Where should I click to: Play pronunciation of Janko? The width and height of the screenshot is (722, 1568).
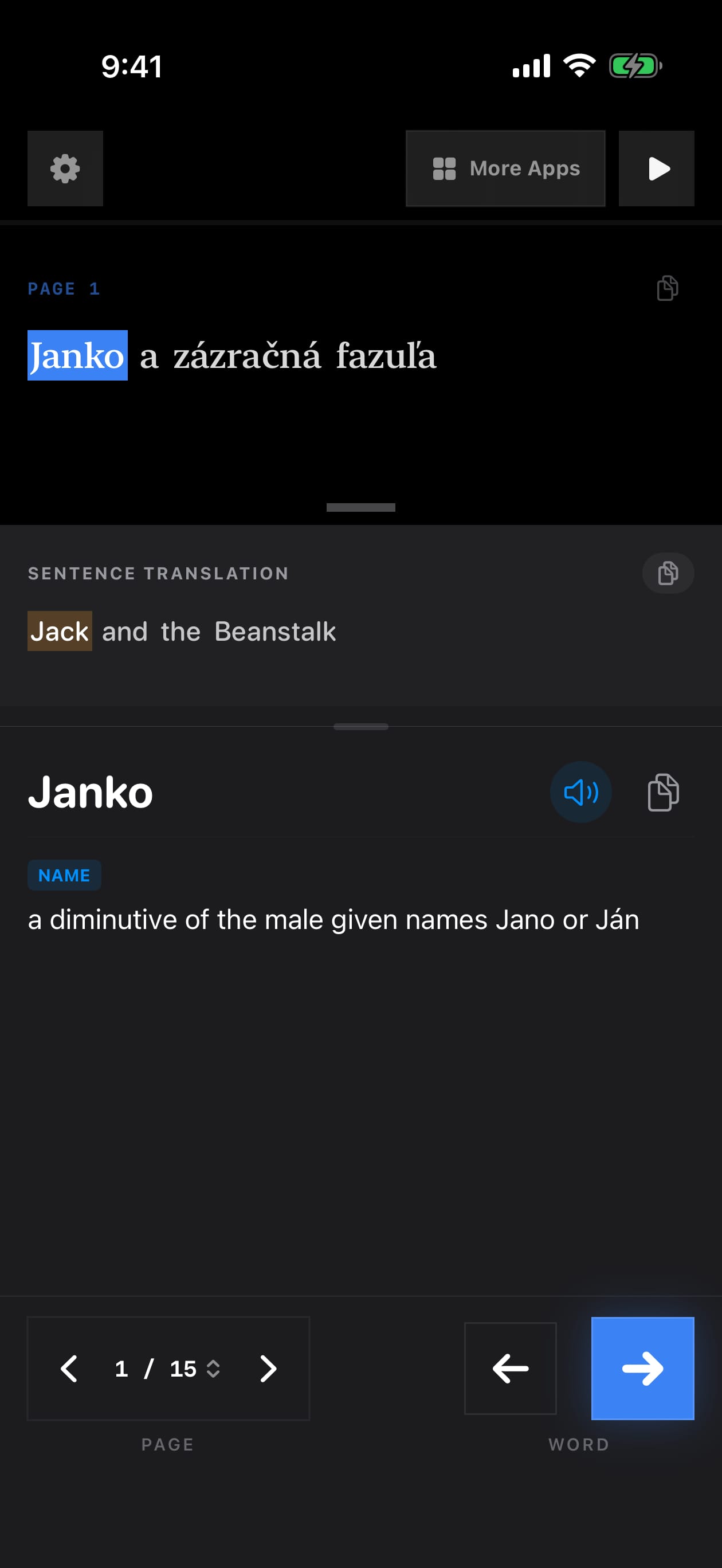[x=581, y=792]
